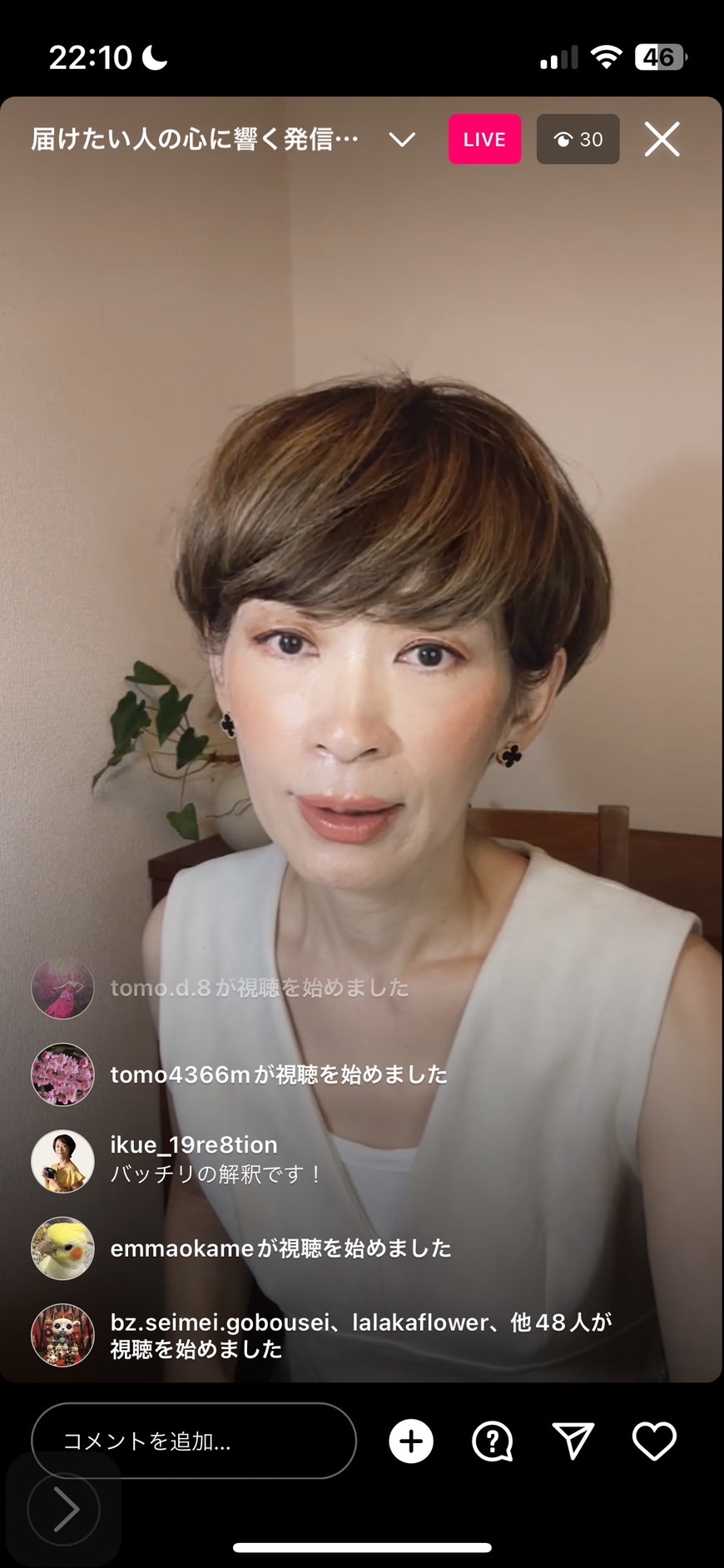Share this live with the paper plane icon
This screenshot has width=724, height=1568.
pyautogui.click(x=573, y=1441)
